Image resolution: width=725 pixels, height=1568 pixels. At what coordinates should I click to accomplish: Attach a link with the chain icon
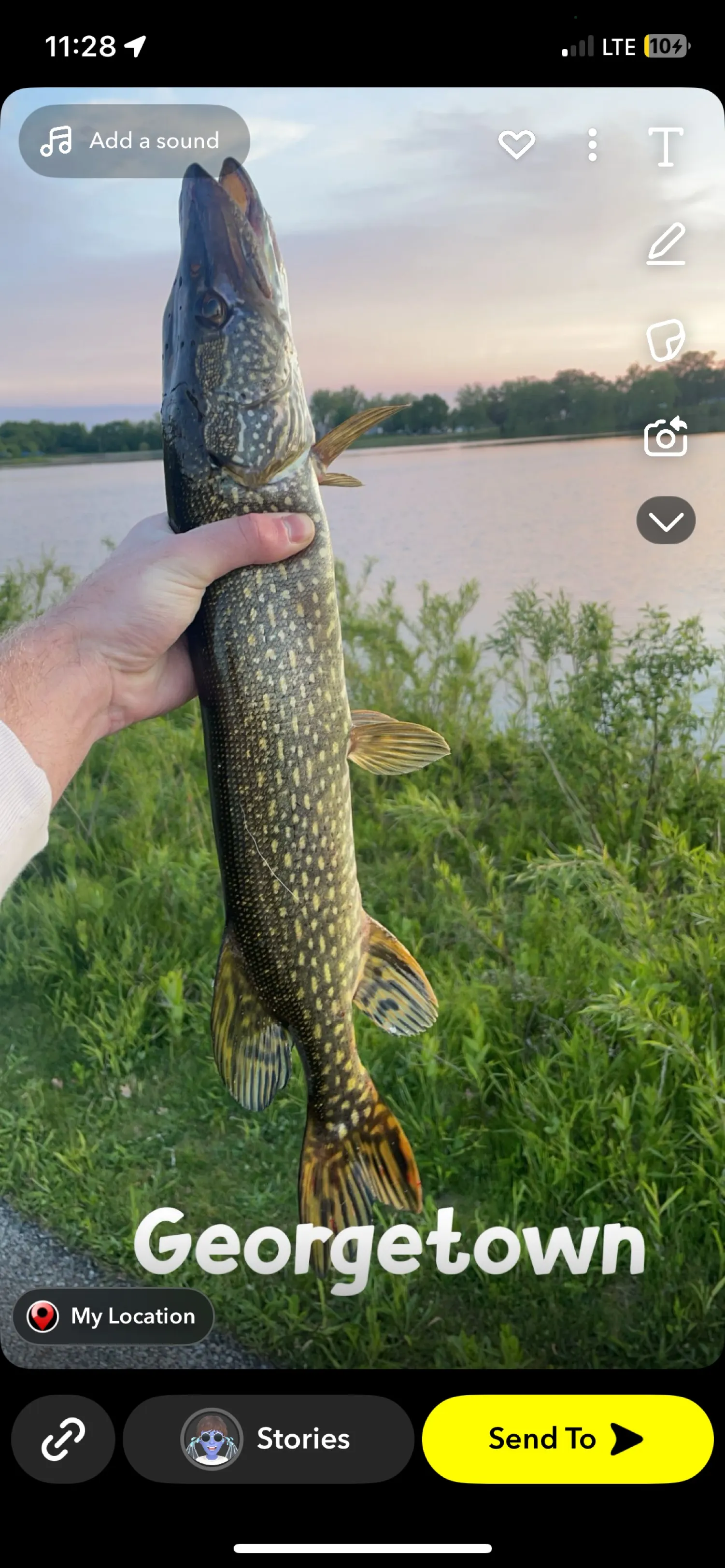pyautogui.click(x=63, y=1440)
